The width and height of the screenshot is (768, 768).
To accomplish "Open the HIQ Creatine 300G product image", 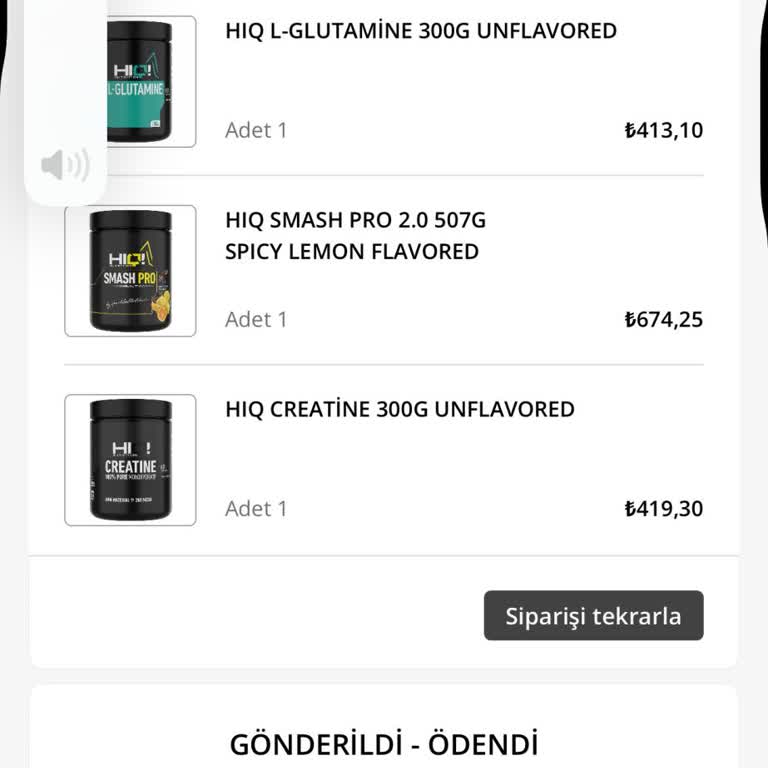I will (130, 460).
